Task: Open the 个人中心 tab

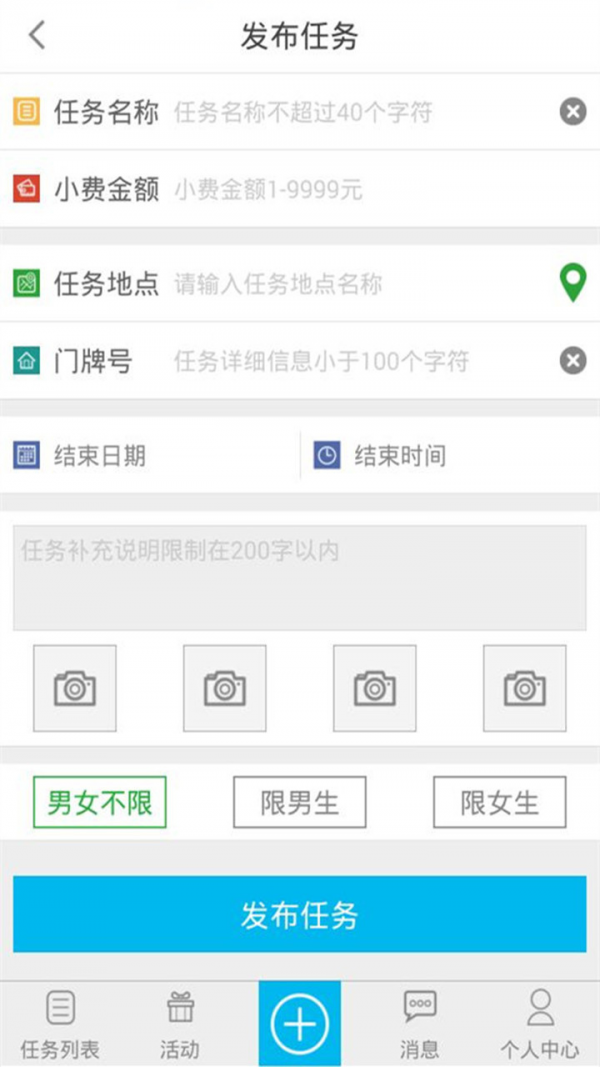Action: [x=540, y=1024]
